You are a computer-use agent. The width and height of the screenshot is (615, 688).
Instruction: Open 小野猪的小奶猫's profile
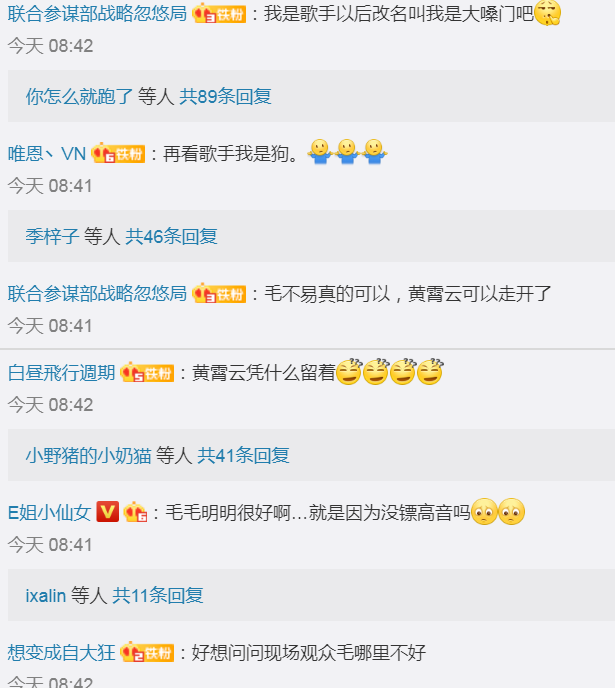tap(88, 456)
